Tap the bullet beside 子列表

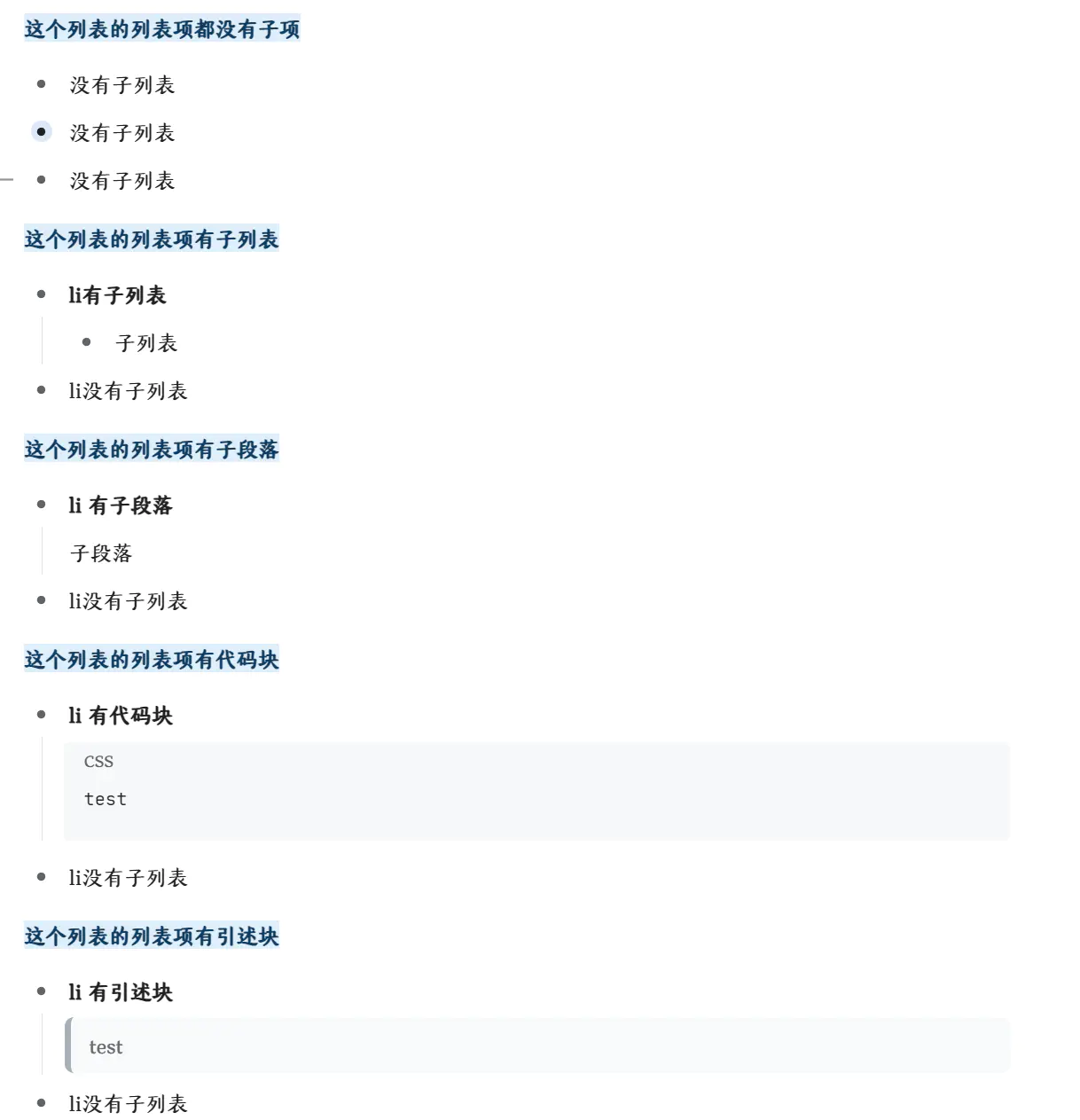pyautogui.click(x=87, y=342)
